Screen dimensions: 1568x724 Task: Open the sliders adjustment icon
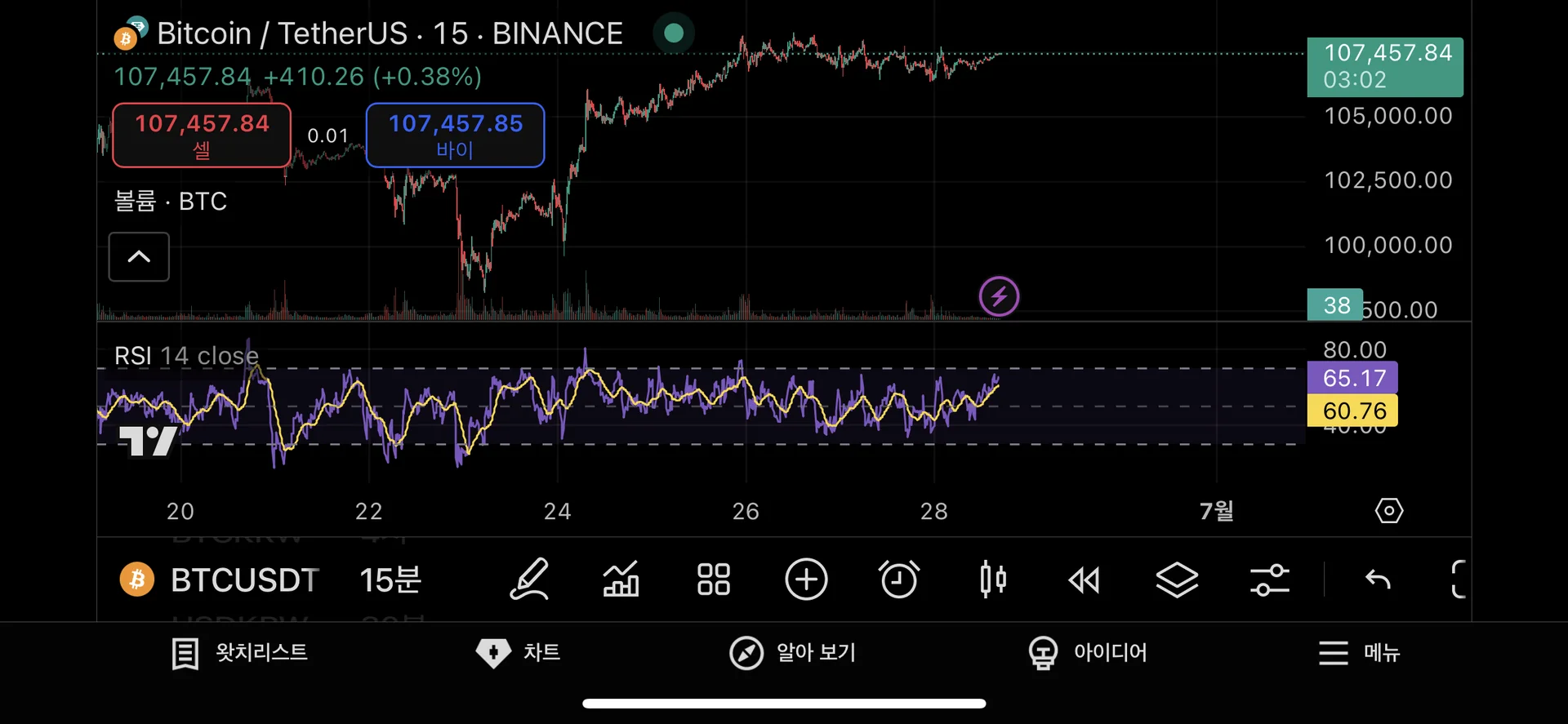point(1269,580)
